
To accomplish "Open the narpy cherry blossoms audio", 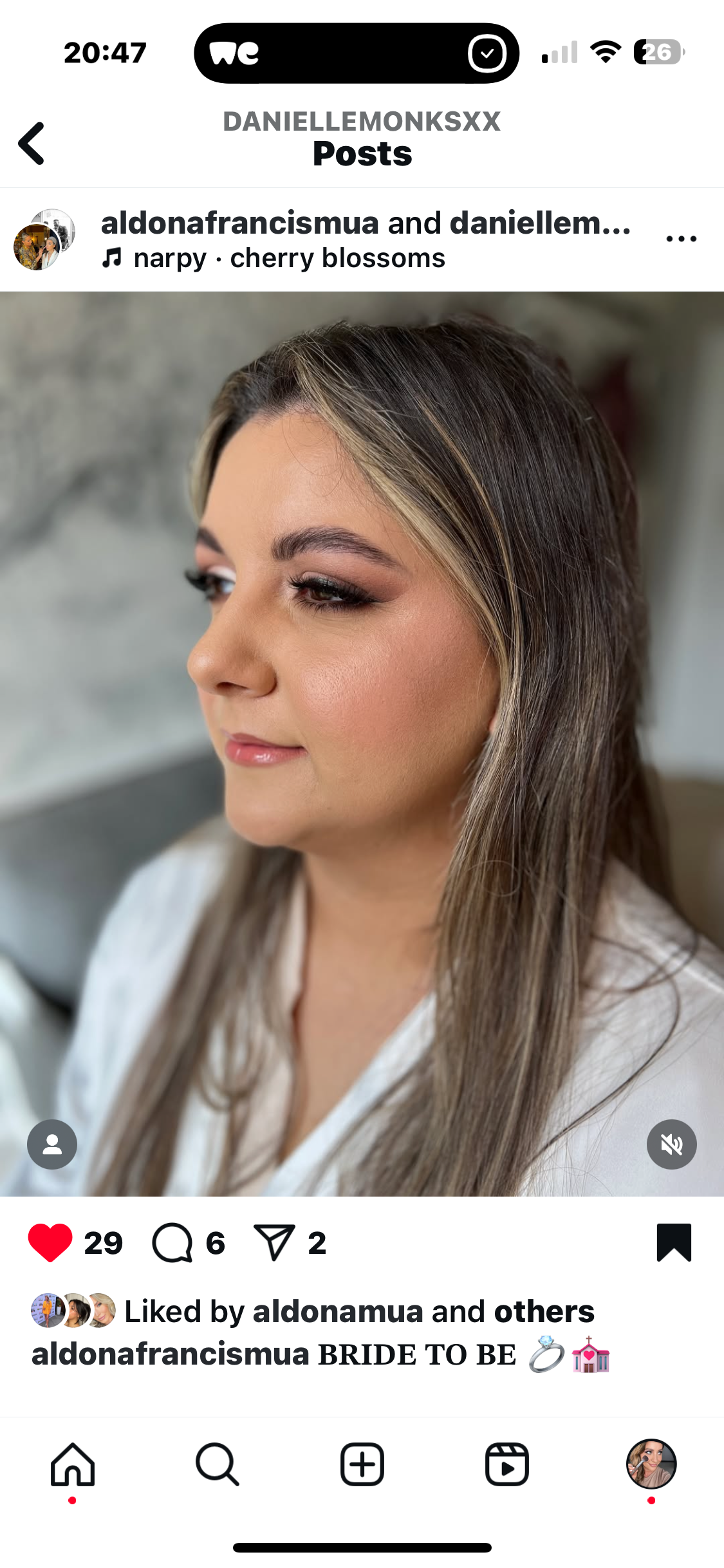I will coord(288,258).
